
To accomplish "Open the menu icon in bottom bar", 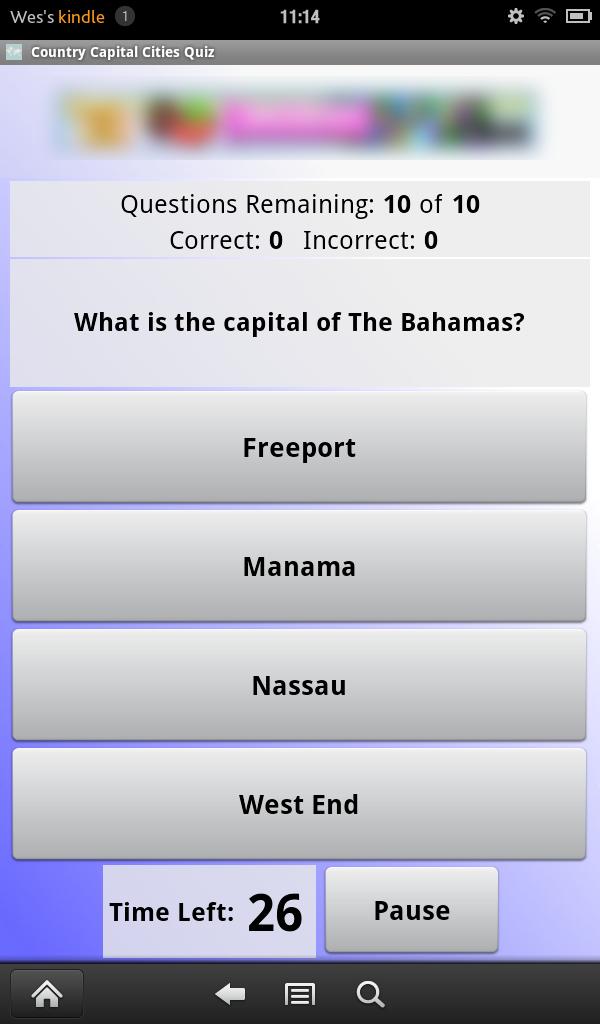I will [x=300, y=993].
